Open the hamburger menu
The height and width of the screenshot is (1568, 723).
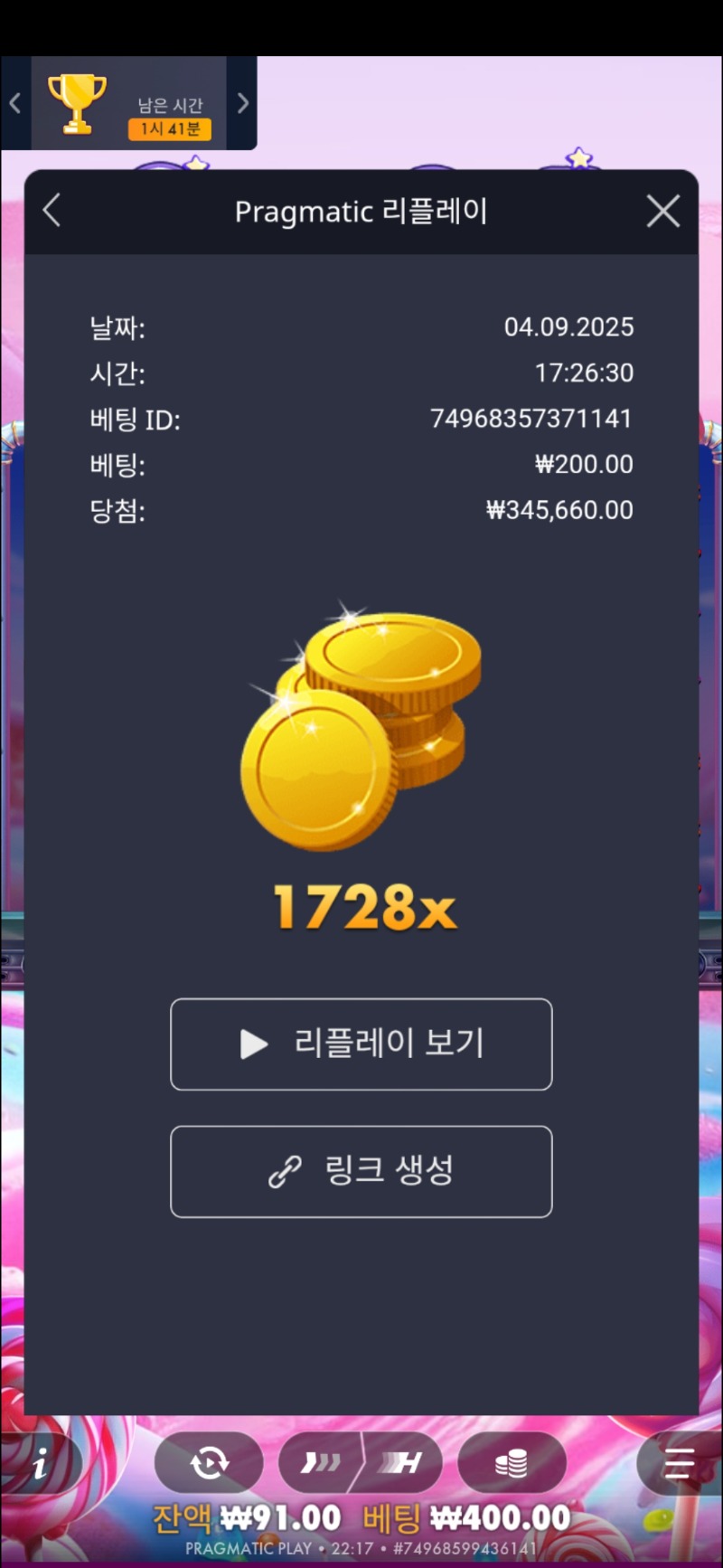[x=680, y=1462]
